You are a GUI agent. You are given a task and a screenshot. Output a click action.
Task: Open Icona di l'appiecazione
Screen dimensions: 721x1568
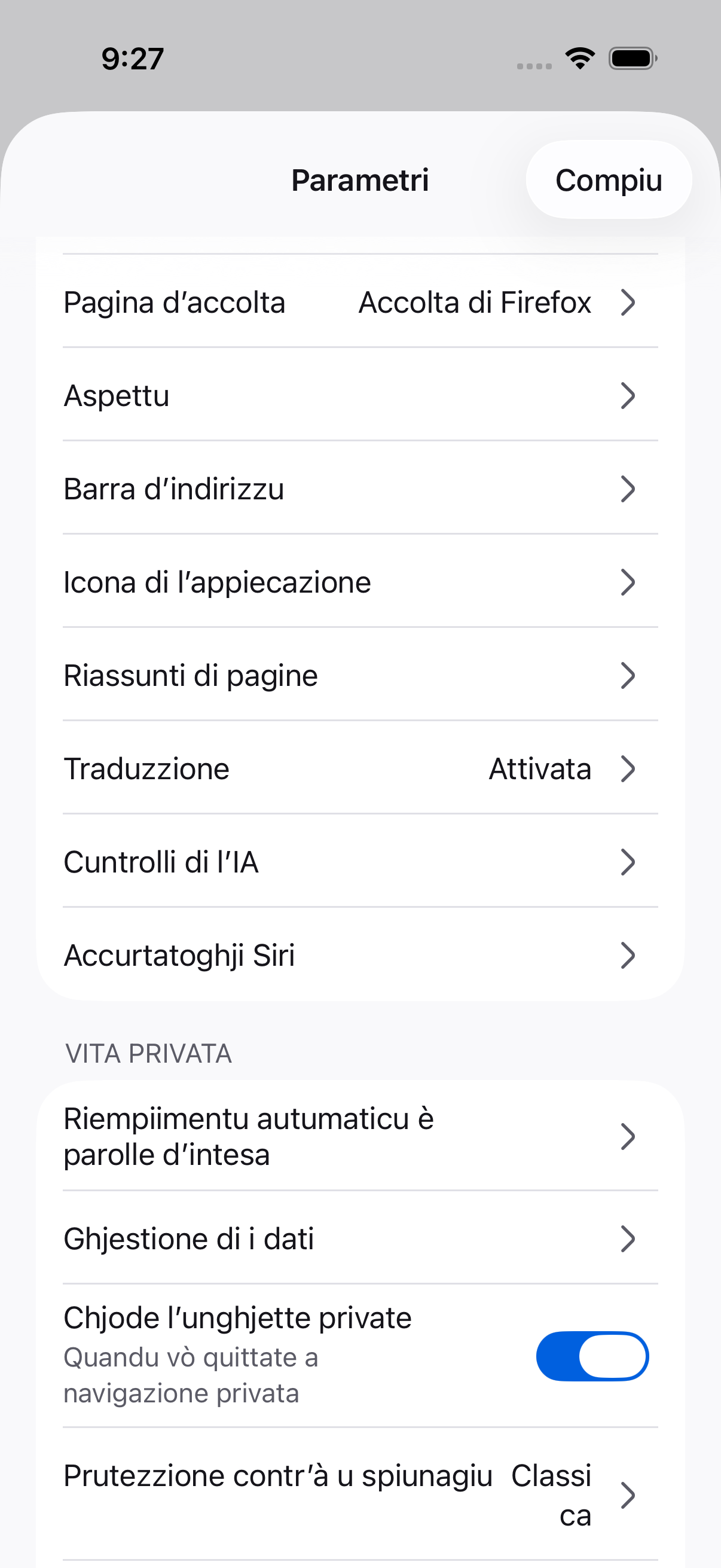[x=360, y=581]
